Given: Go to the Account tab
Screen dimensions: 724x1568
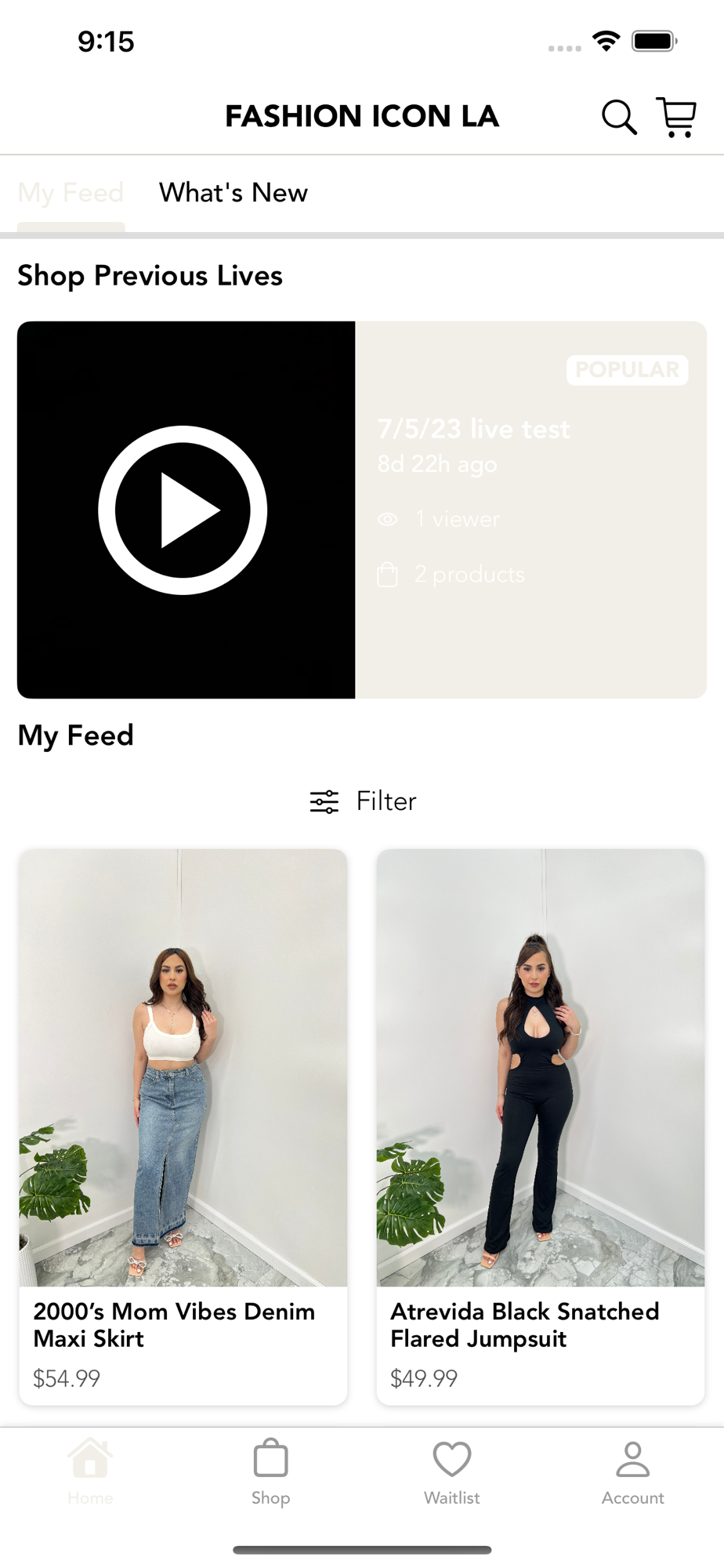Looking at the screenshot, I should (x=632, y=1471).
